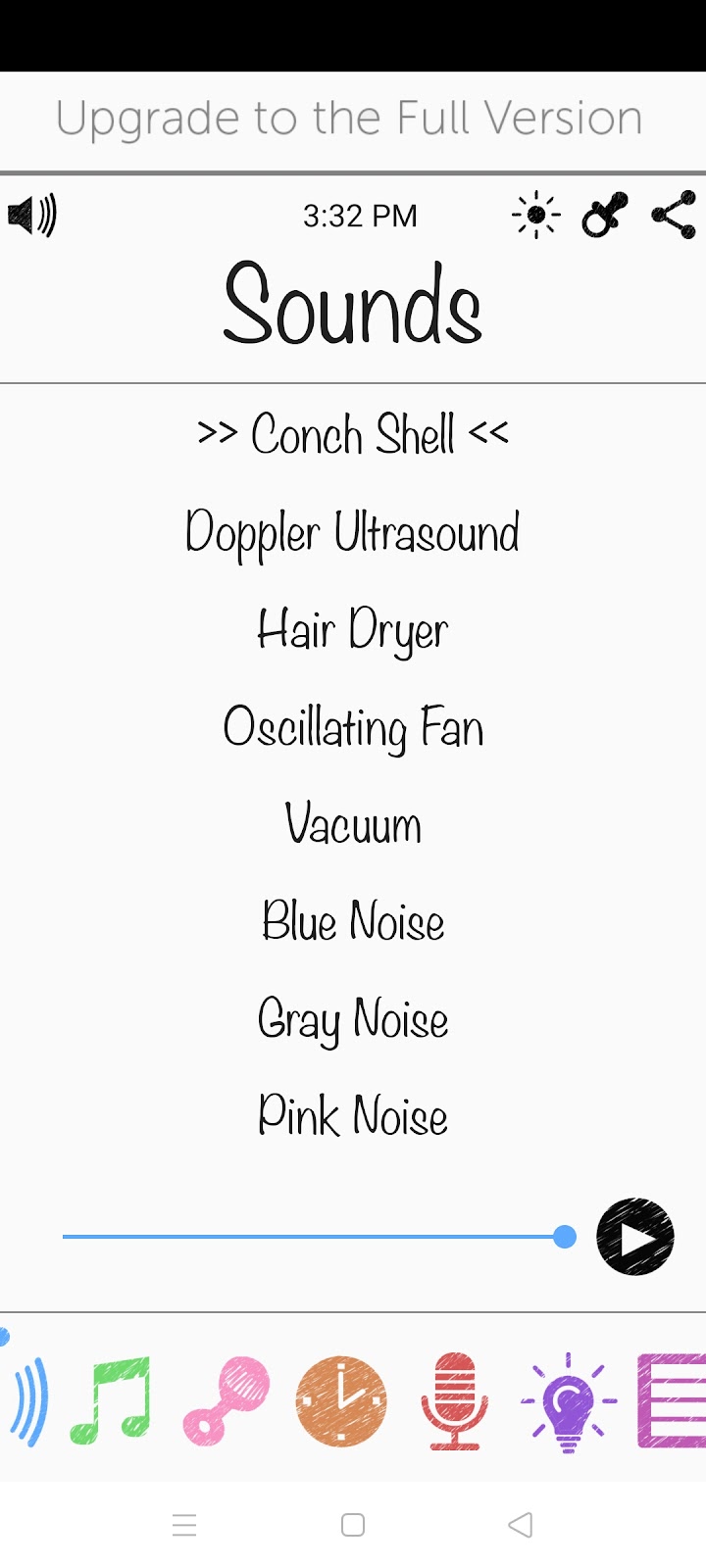Tap the speaker volume icon

point(32,215)
